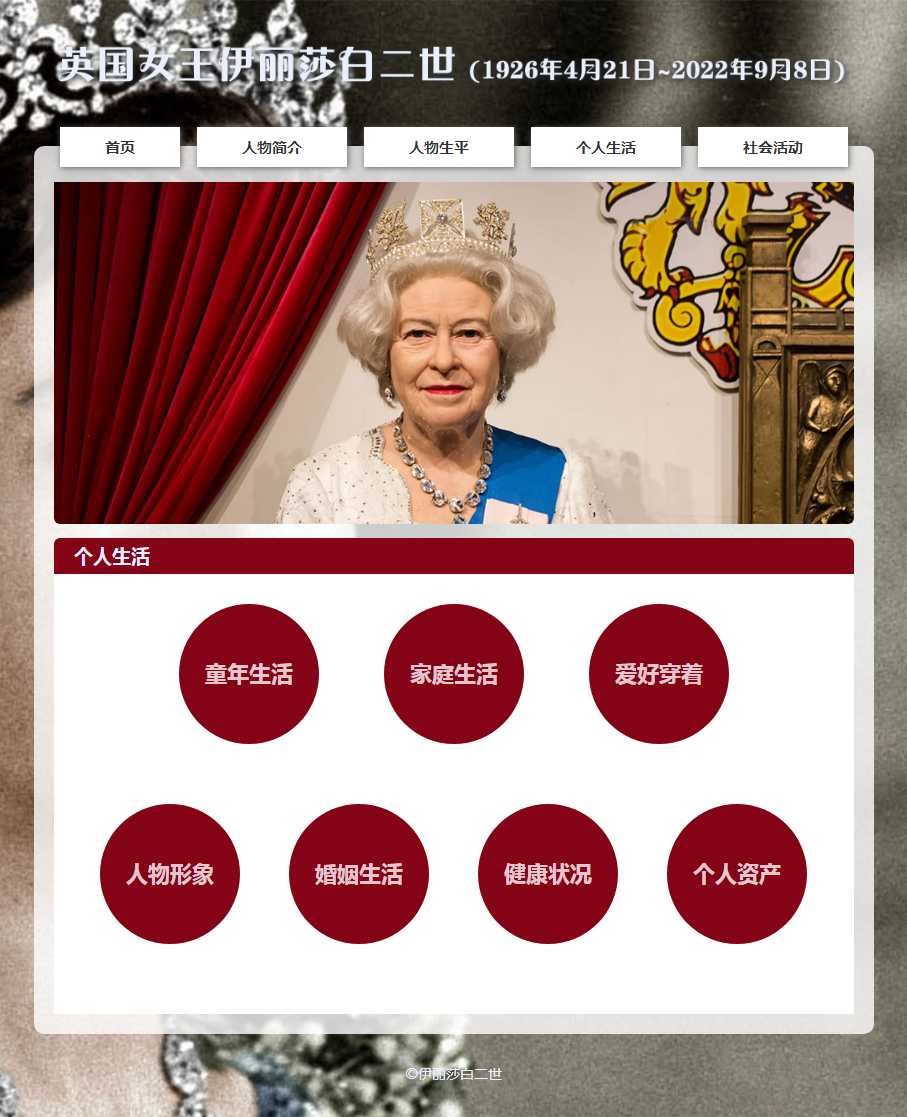
Task: Go to the 首页 home page
Action: point(120,147)
